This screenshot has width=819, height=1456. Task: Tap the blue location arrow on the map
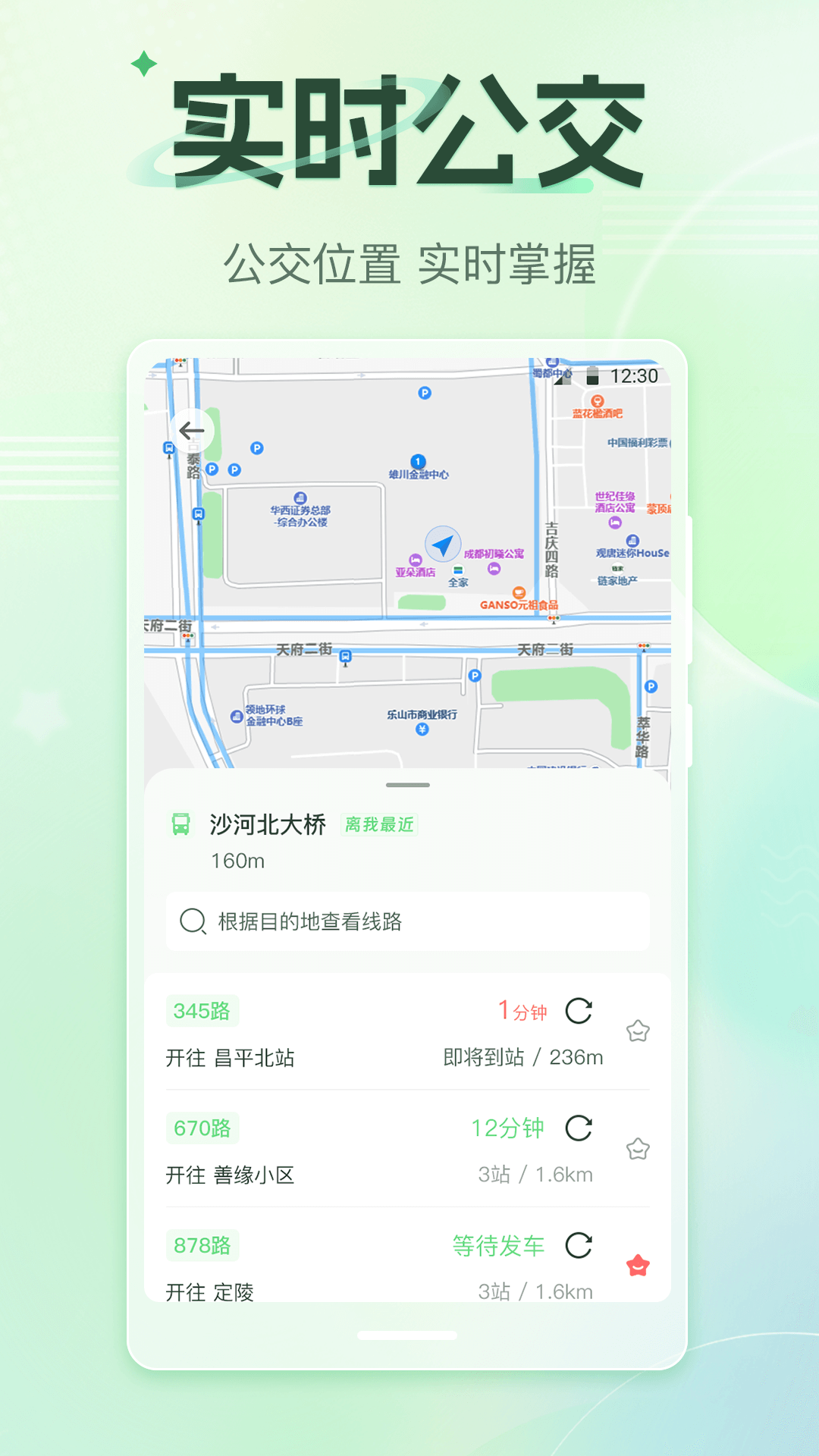click(442, 543)
